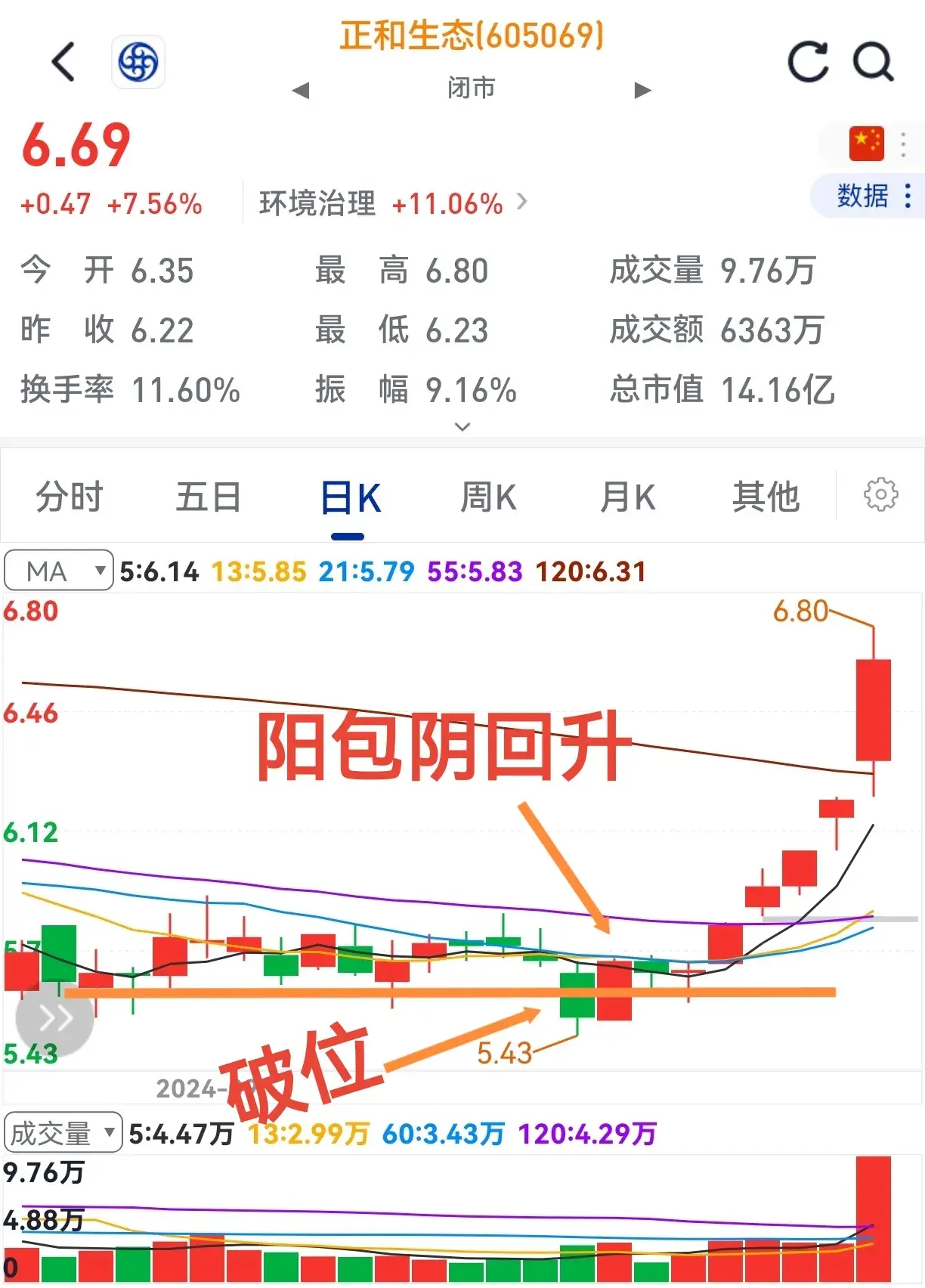The image size is (925, 1288).
Task: Open the 其他 chart options
Action: pos(766,497)
